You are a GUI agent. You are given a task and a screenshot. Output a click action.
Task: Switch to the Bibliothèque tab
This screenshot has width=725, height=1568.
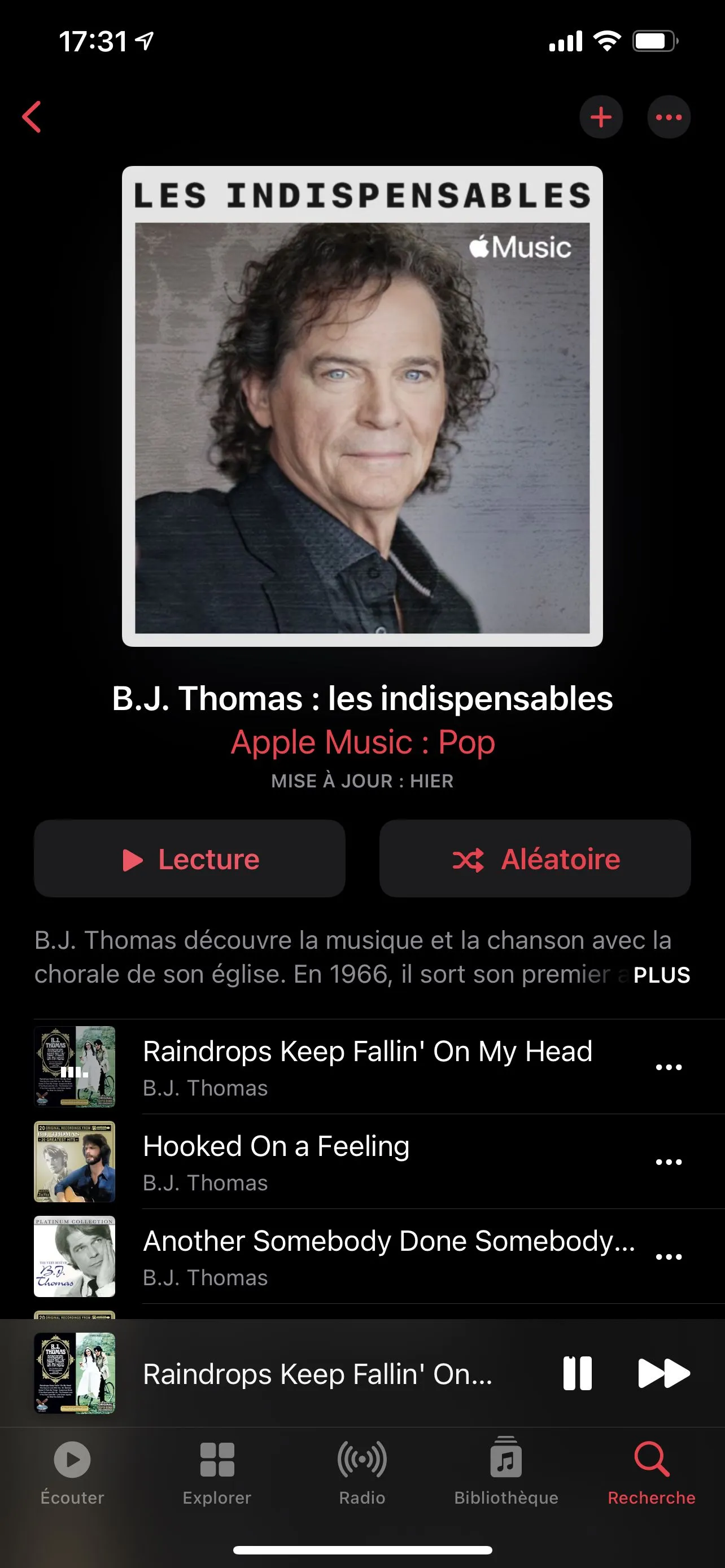(x=506, y=1469)
